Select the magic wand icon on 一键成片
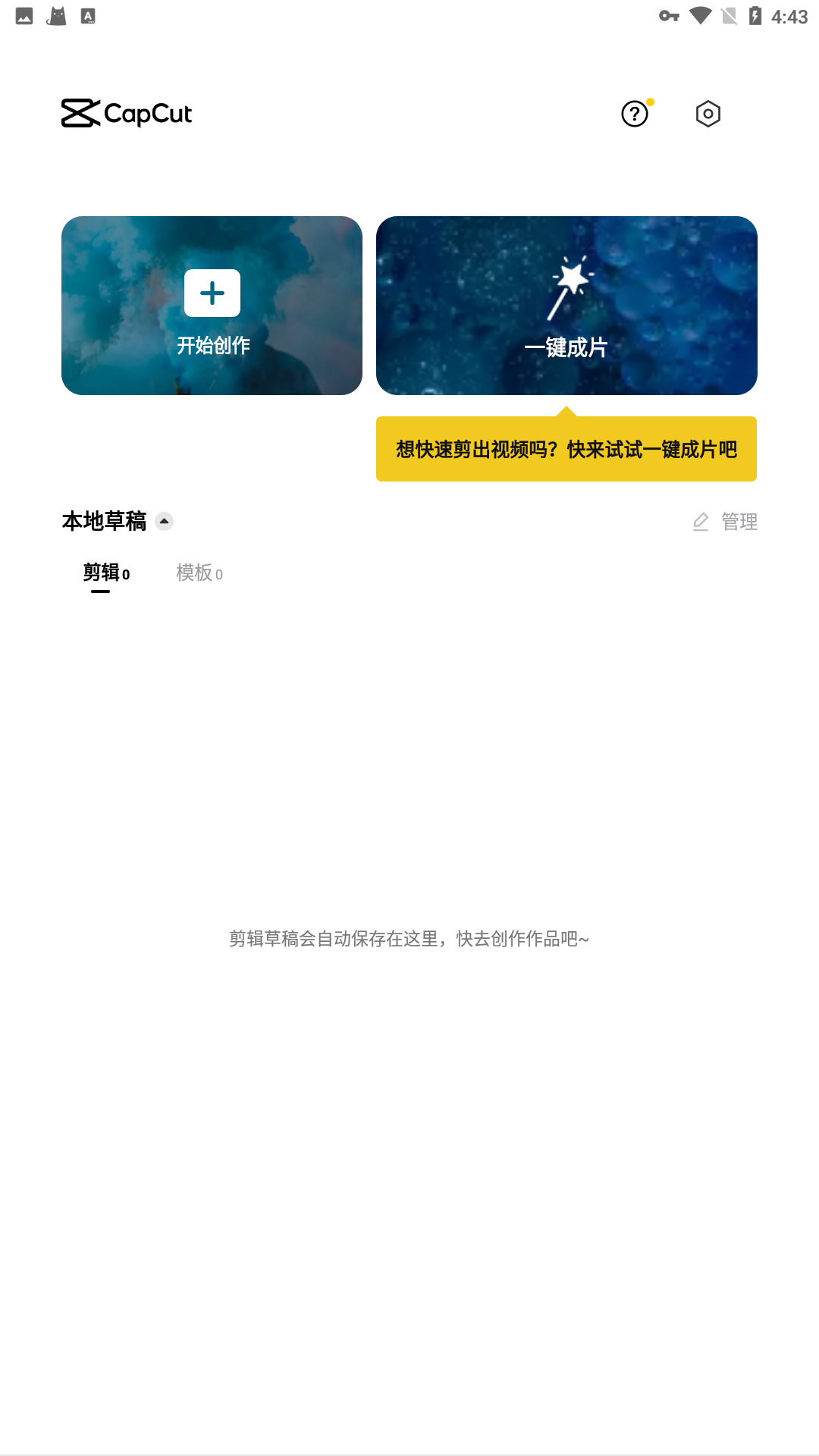Image resolution: width=819 pixels, height=1456 pixels. 570,289
